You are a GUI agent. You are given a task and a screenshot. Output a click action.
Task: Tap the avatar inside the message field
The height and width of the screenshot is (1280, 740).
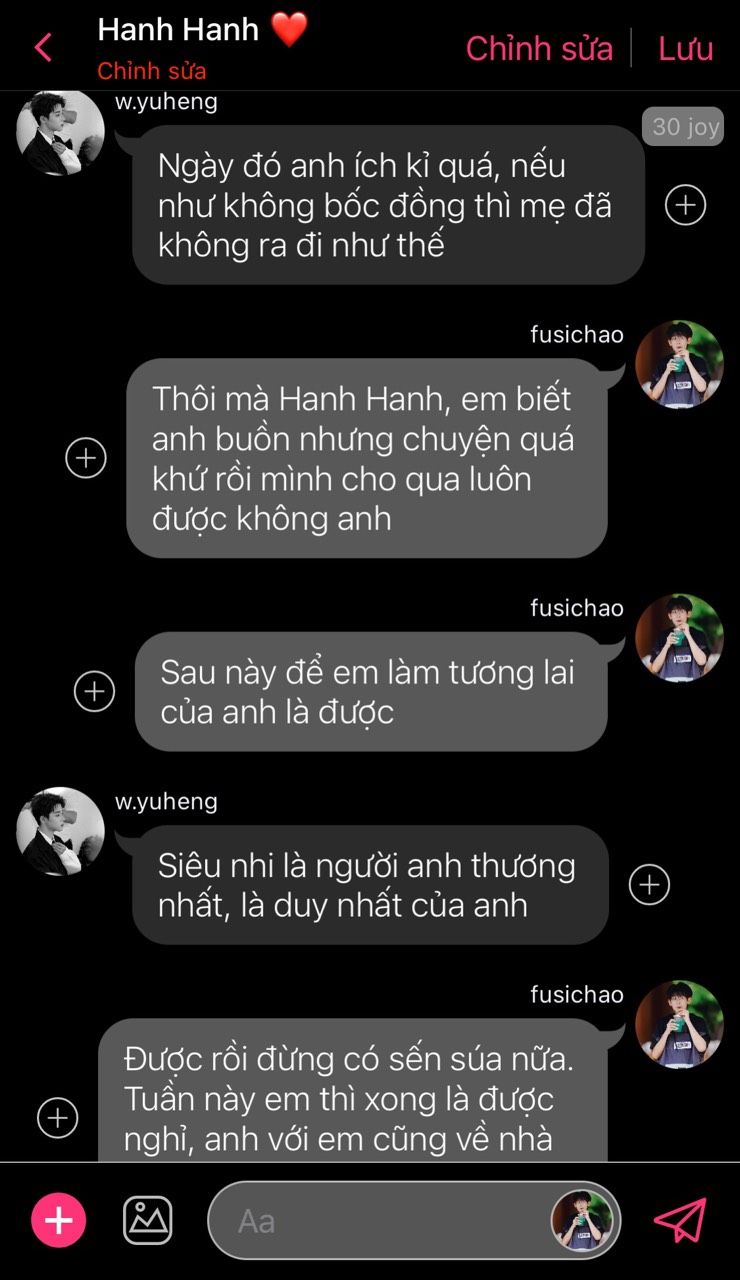(x=582, y=1220)
